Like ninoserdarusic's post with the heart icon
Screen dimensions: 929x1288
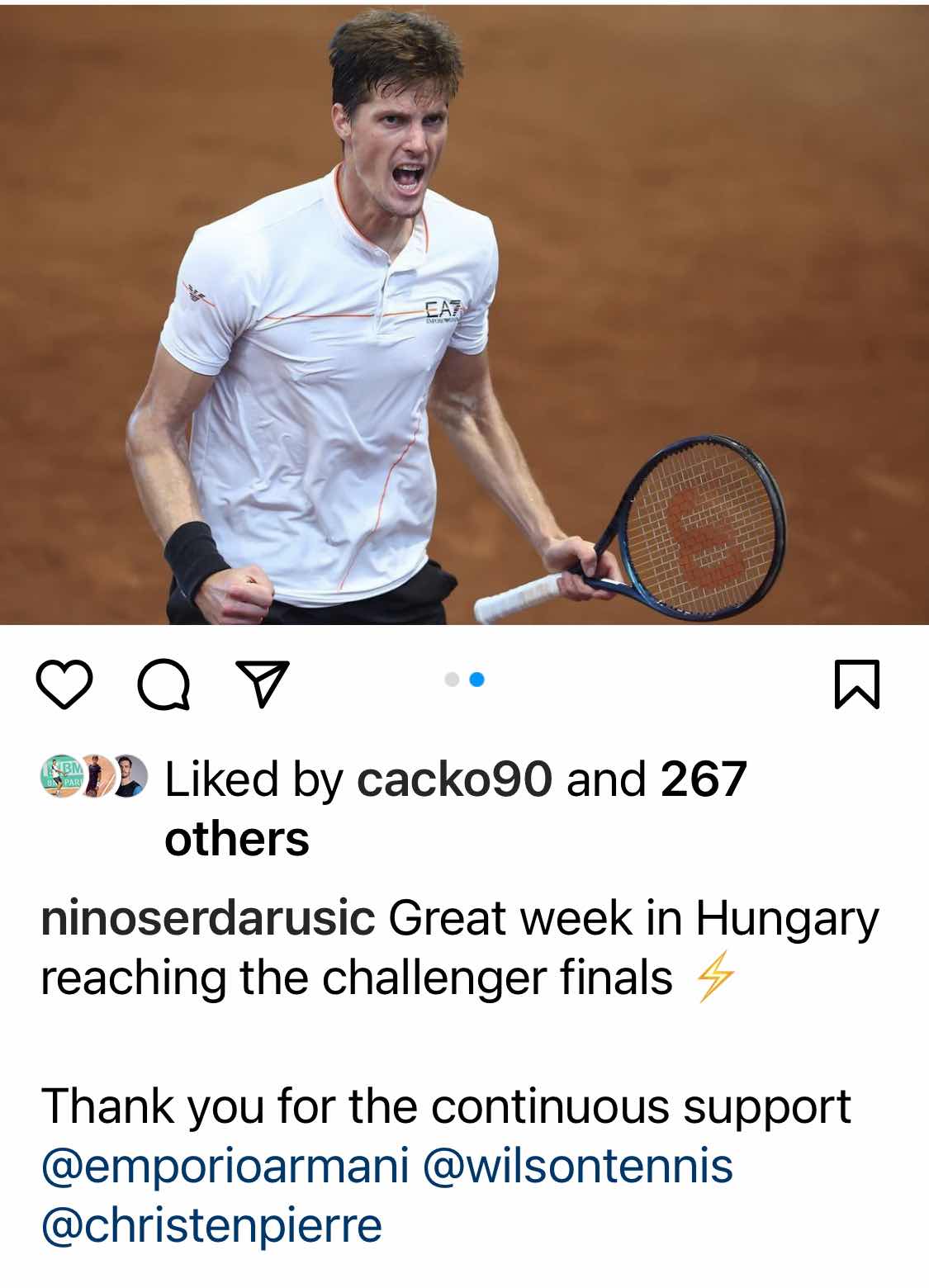[64, 684]
